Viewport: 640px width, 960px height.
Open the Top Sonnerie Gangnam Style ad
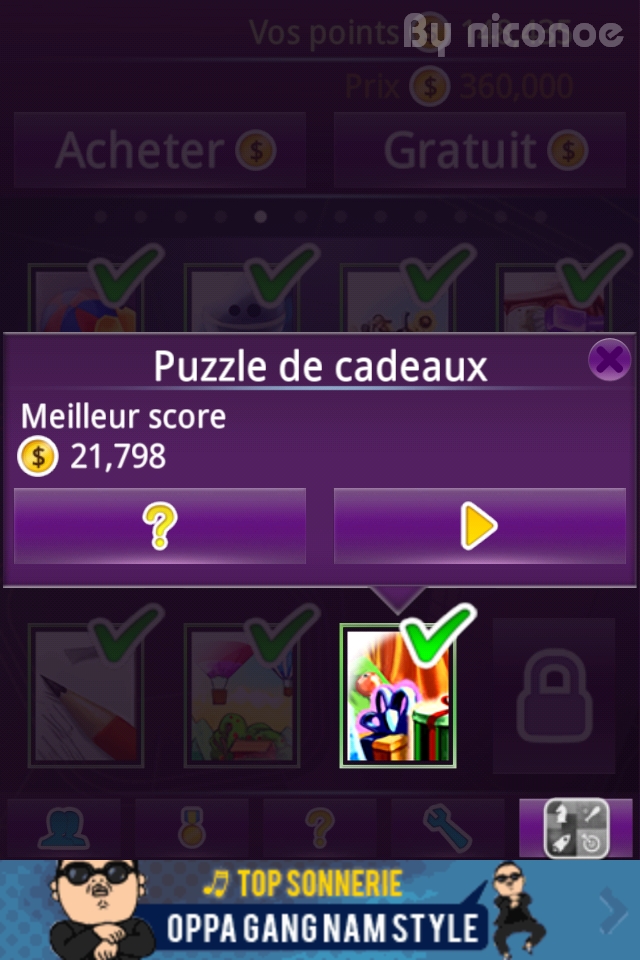click(320, 910)
